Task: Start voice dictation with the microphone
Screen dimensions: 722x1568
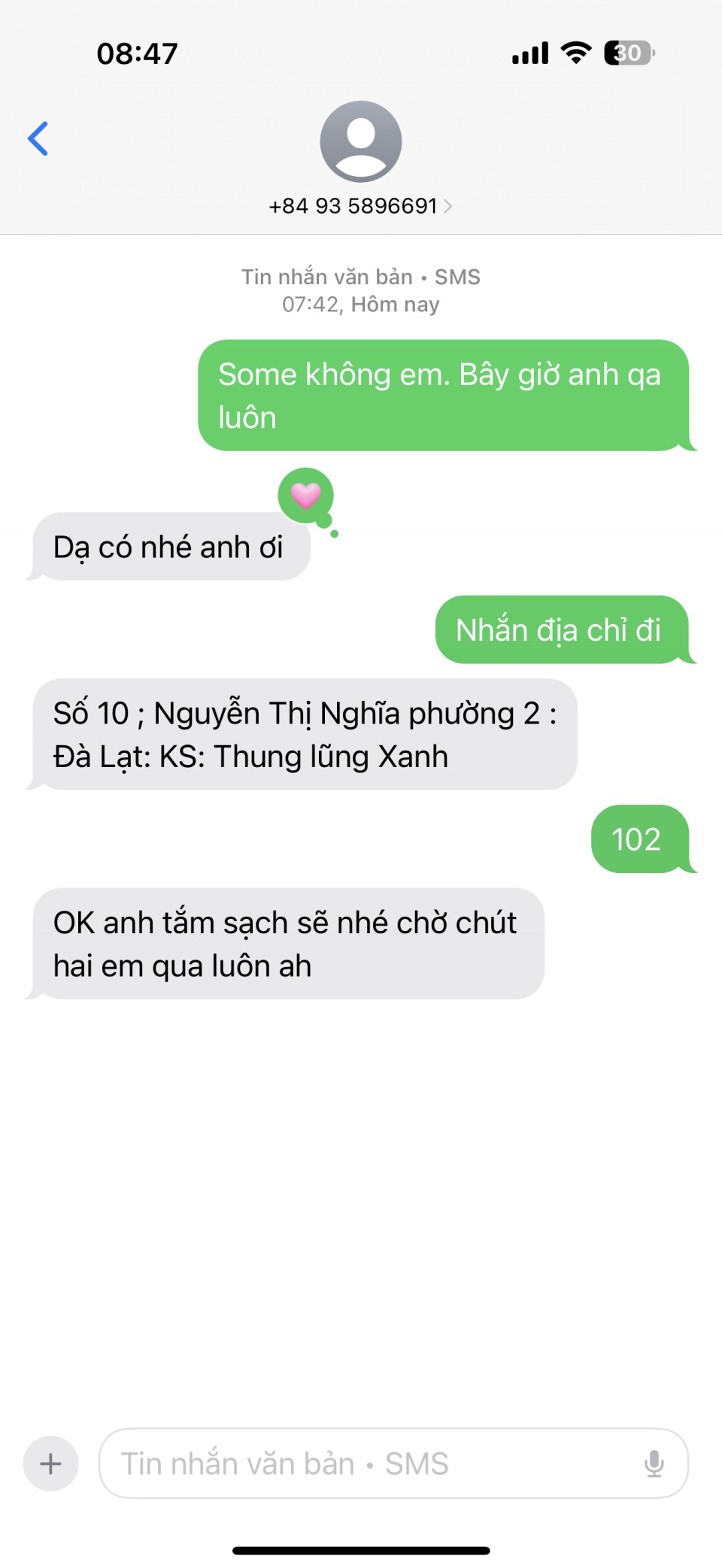Action: point(654,1463)
